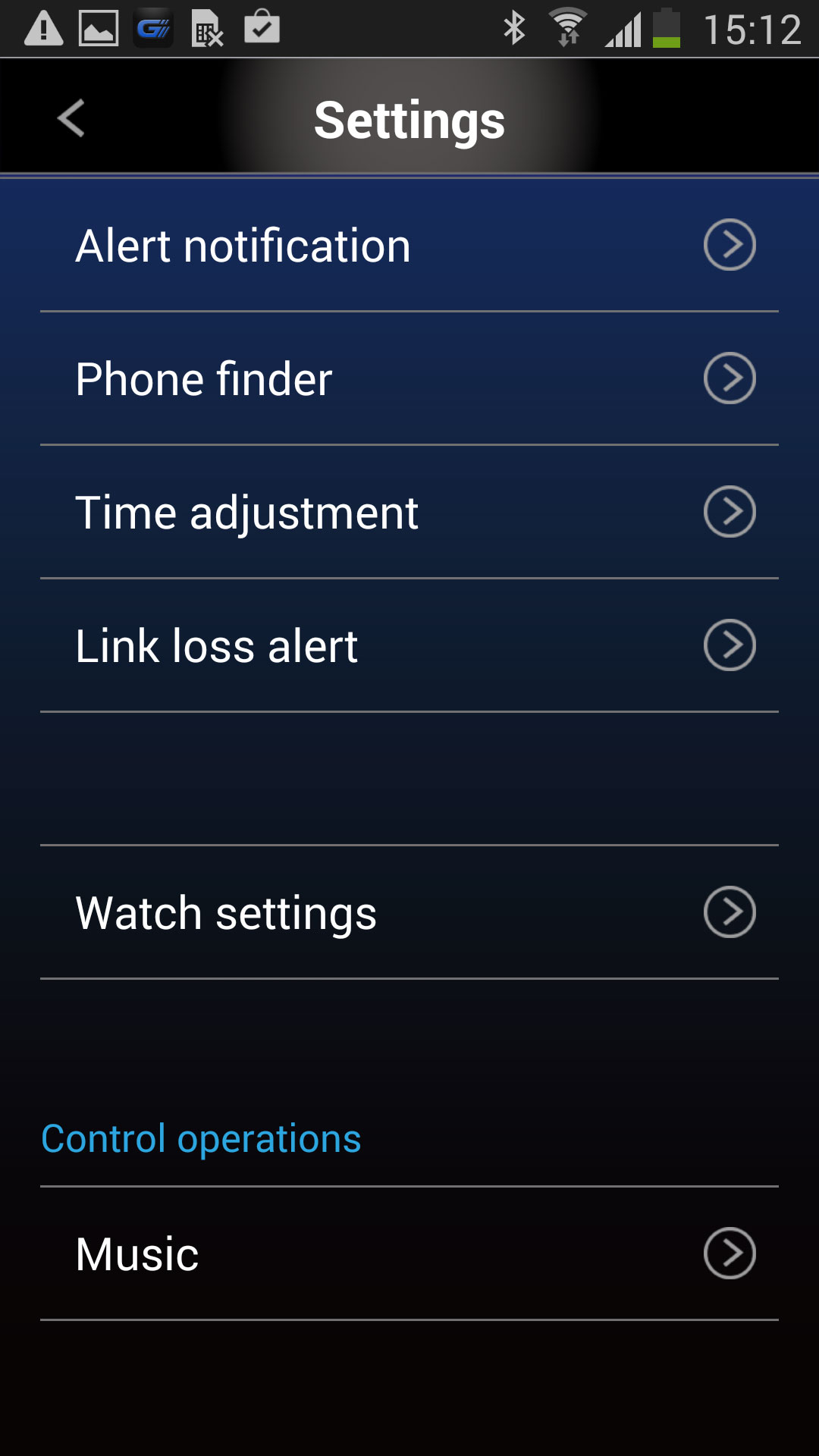Open the Phone finder option

(x=409, y=378)
